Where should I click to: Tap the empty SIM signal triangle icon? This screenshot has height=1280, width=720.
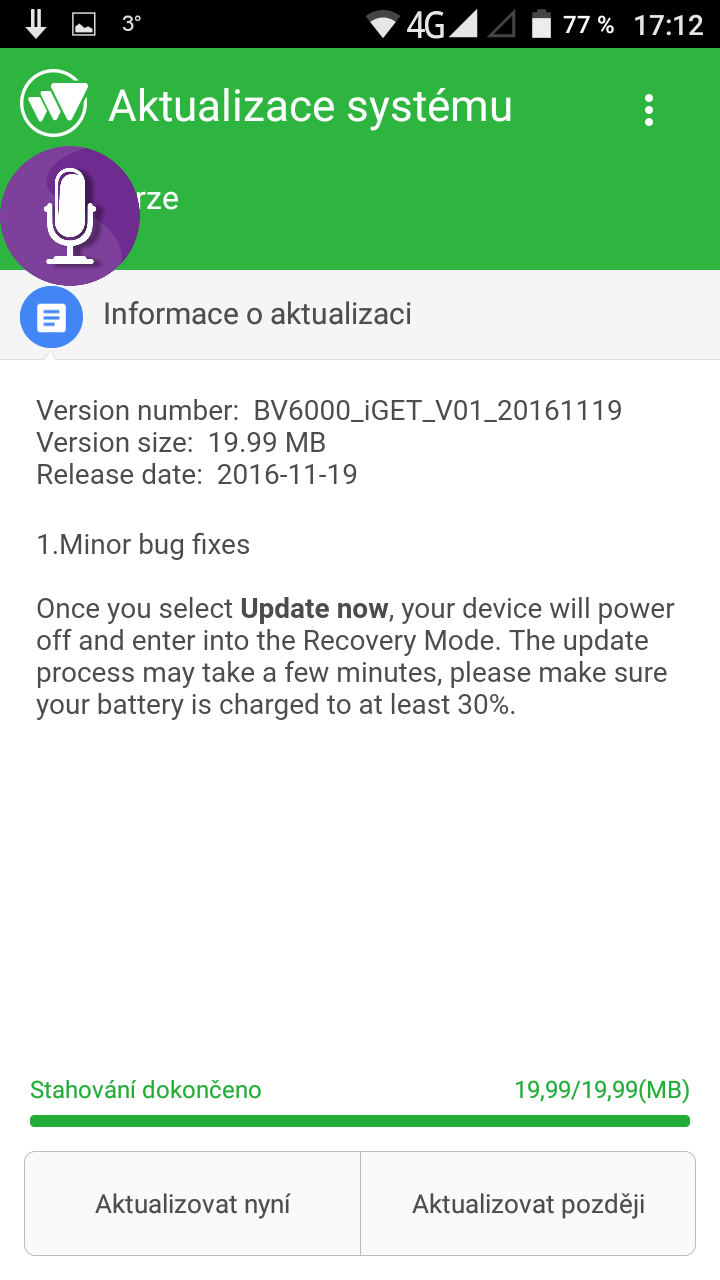pyautogui.click(x=500, y=23)
